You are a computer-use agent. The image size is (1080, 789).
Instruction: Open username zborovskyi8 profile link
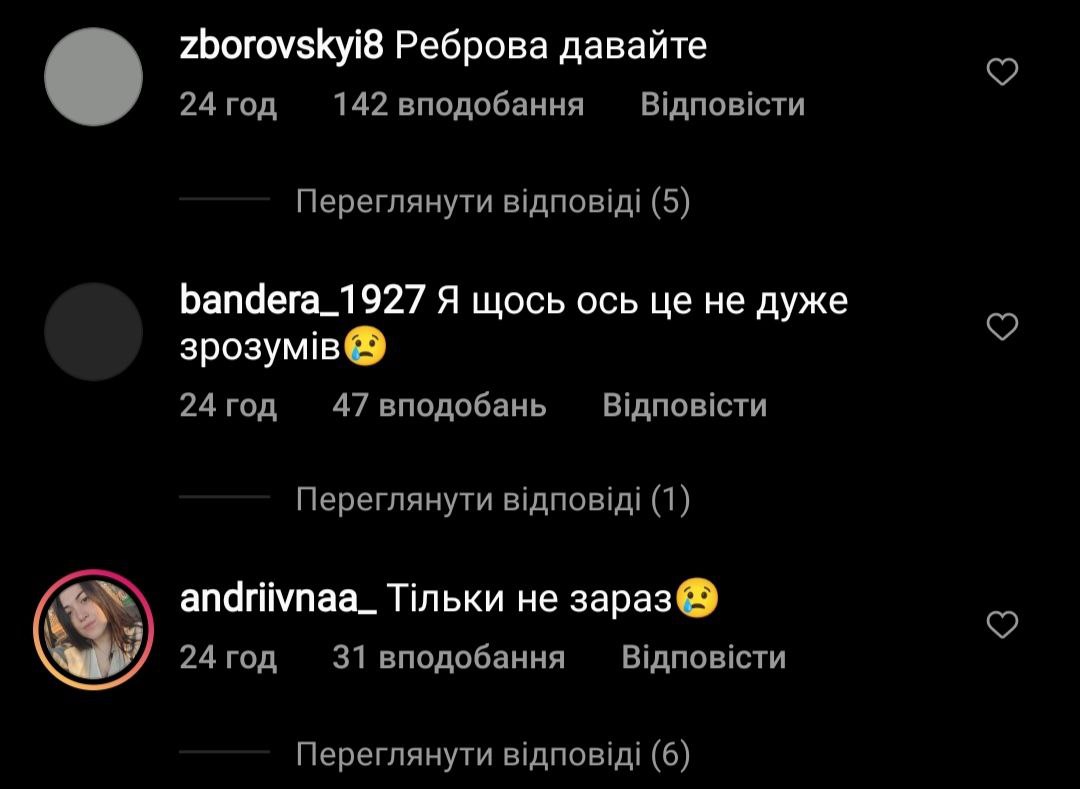(x=281, y=47)
